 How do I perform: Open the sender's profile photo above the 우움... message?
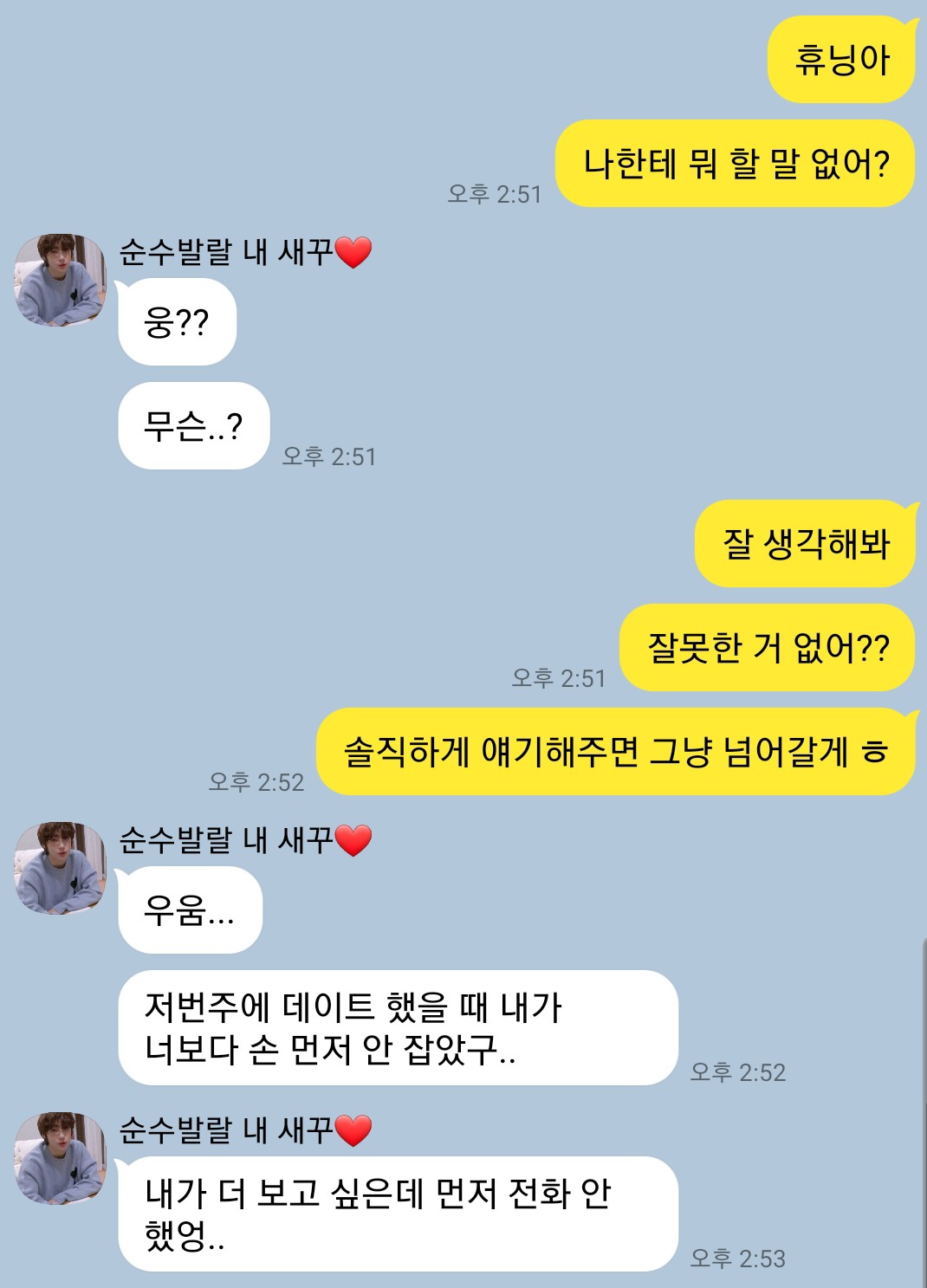click(60, 868)
